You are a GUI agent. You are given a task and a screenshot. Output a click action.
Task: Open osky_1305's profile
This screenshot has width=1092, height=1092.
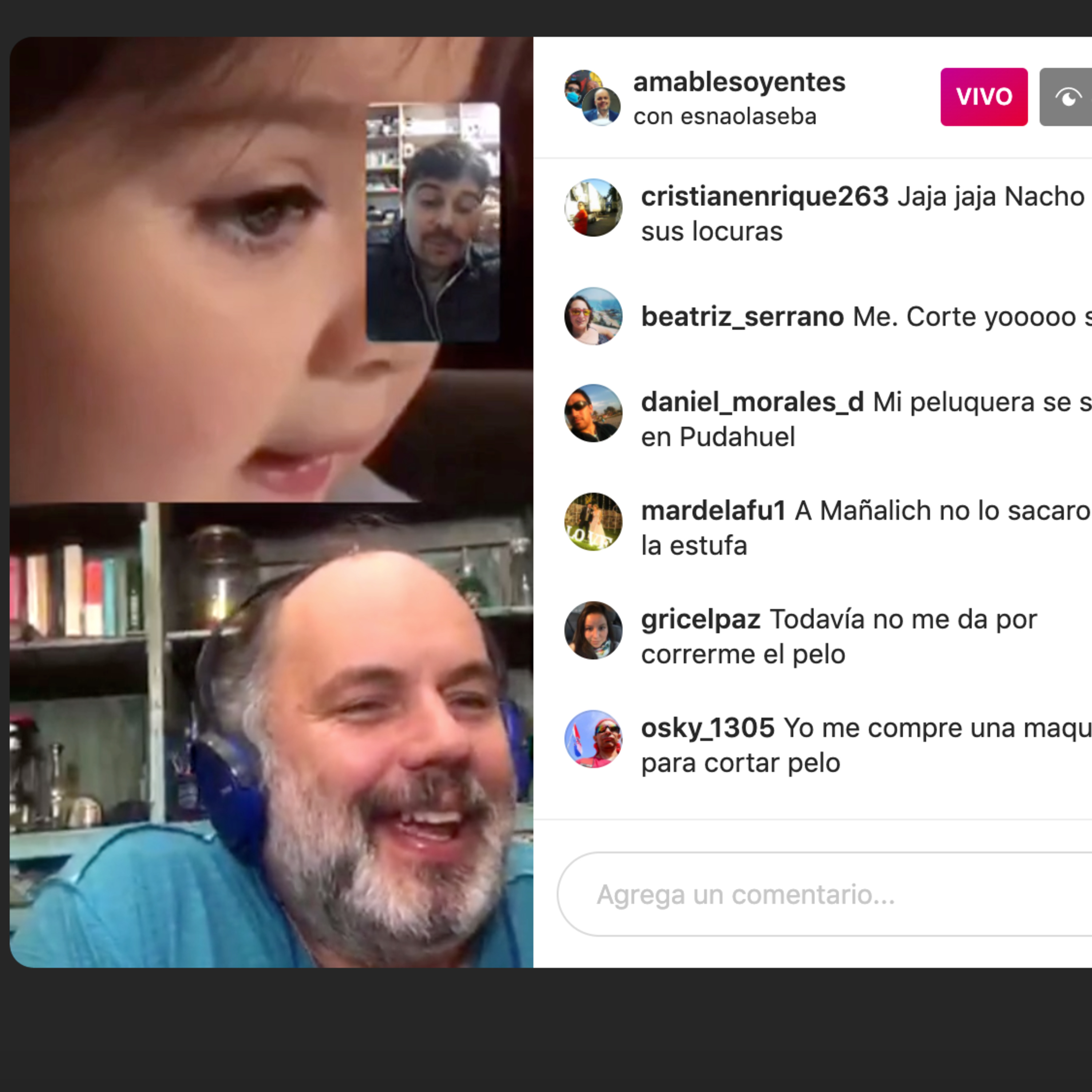[x=708, y=728]
